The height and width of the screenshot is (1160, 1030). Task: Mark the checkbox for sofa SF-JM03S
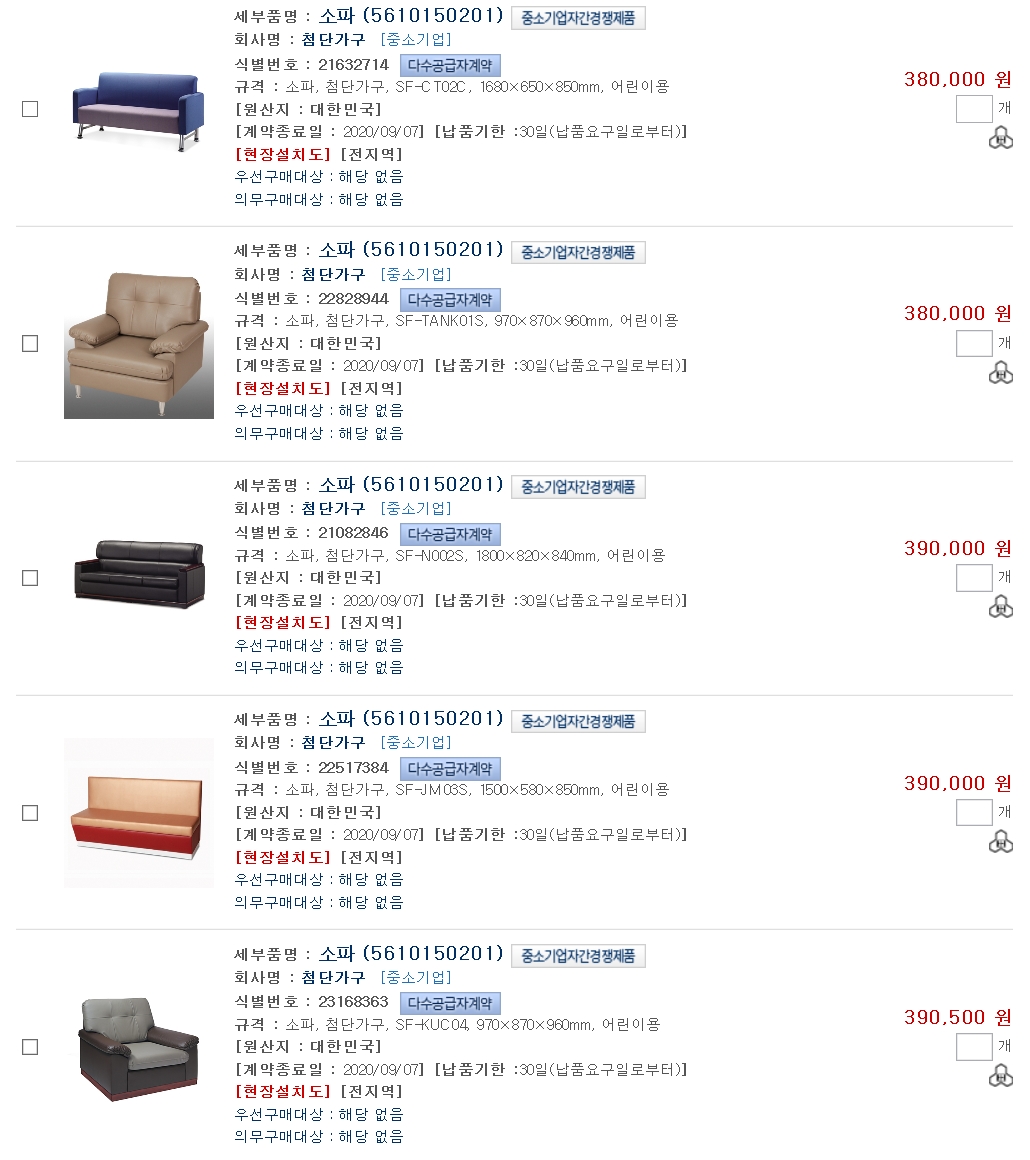30,813
